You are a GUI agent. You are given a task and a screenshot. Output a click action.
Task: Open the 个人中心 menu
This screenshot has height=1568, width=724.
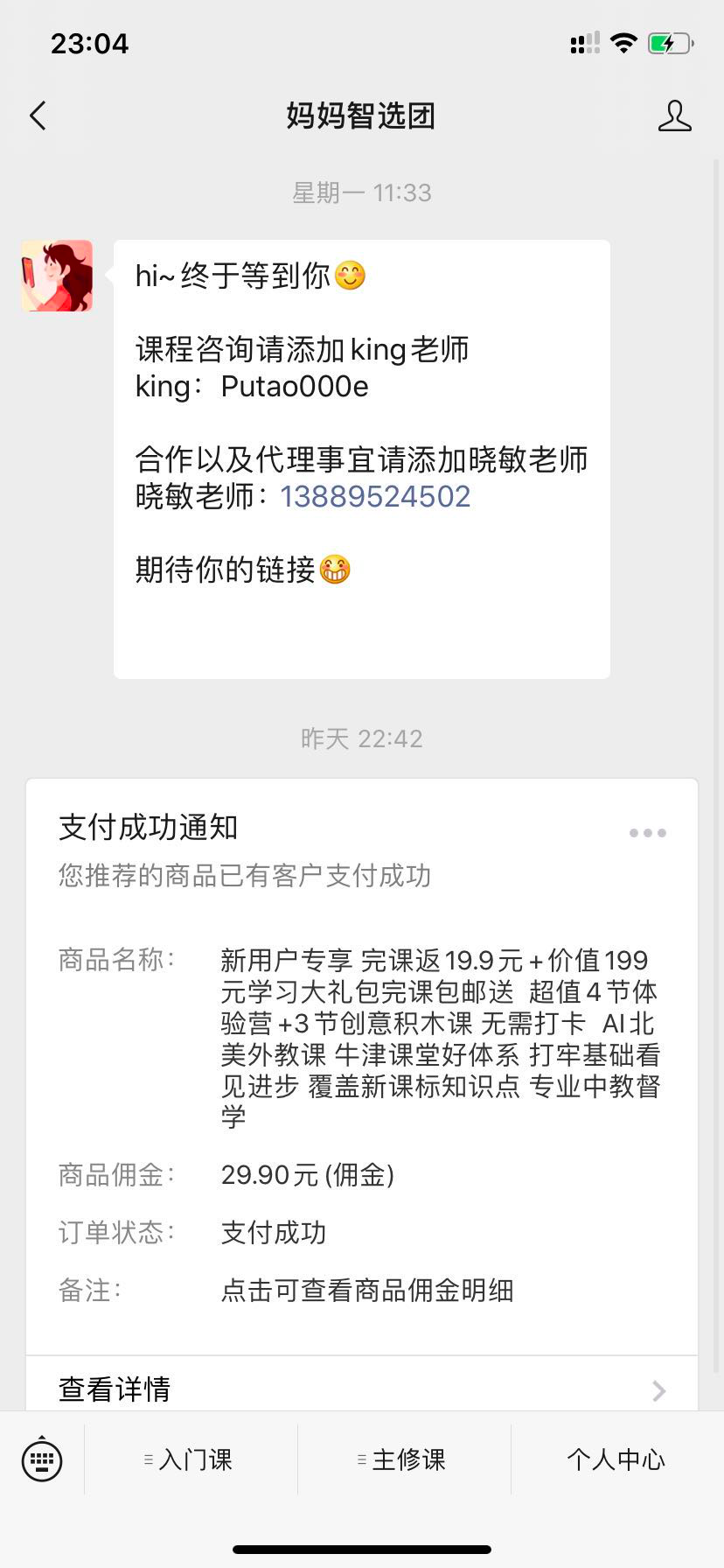[x=616, y=1459]
